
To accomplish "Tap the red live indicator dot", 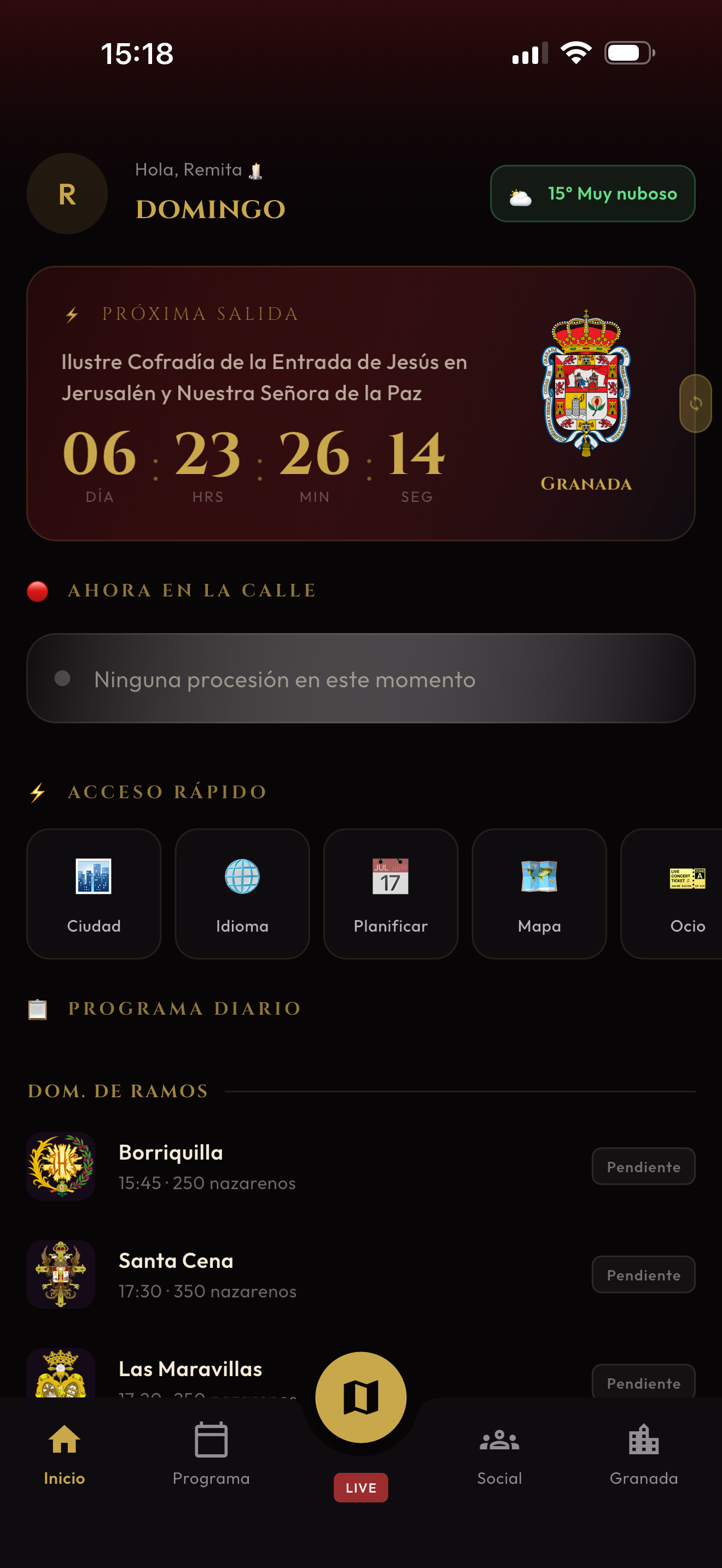I will [38, 589].
